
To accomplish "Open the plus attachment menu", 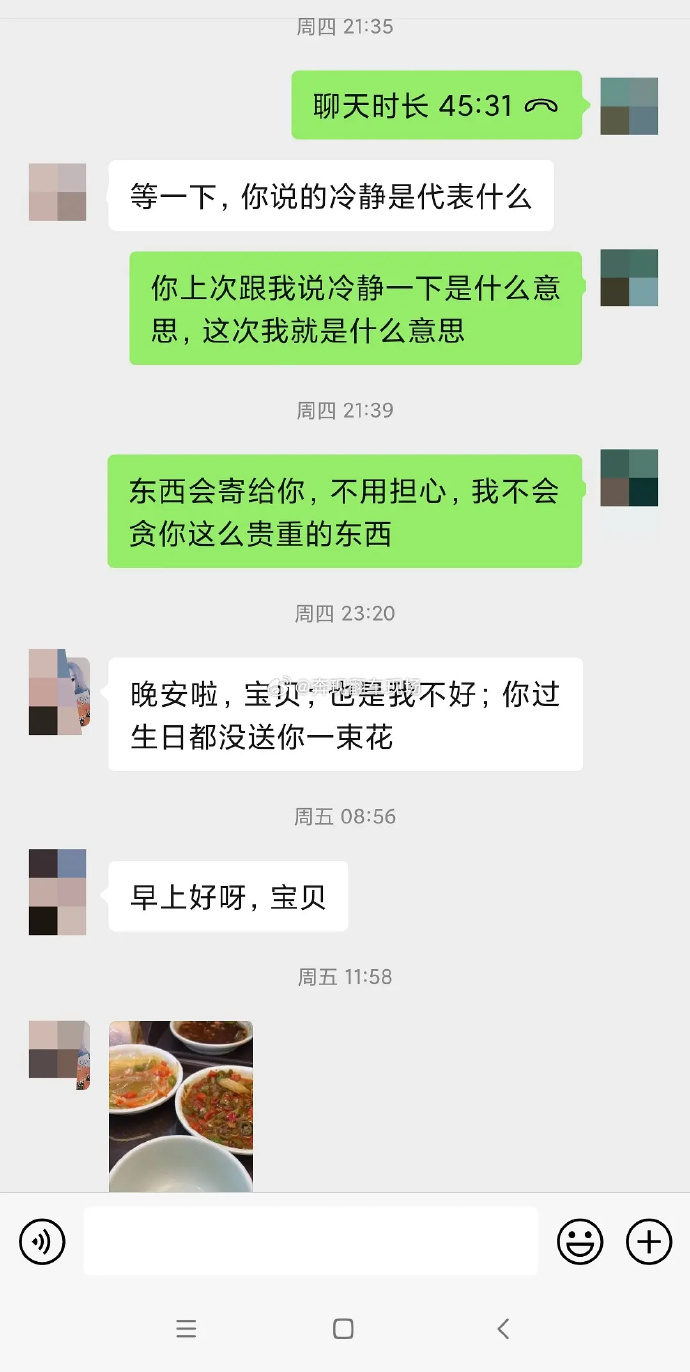I will coord(649,1242).
